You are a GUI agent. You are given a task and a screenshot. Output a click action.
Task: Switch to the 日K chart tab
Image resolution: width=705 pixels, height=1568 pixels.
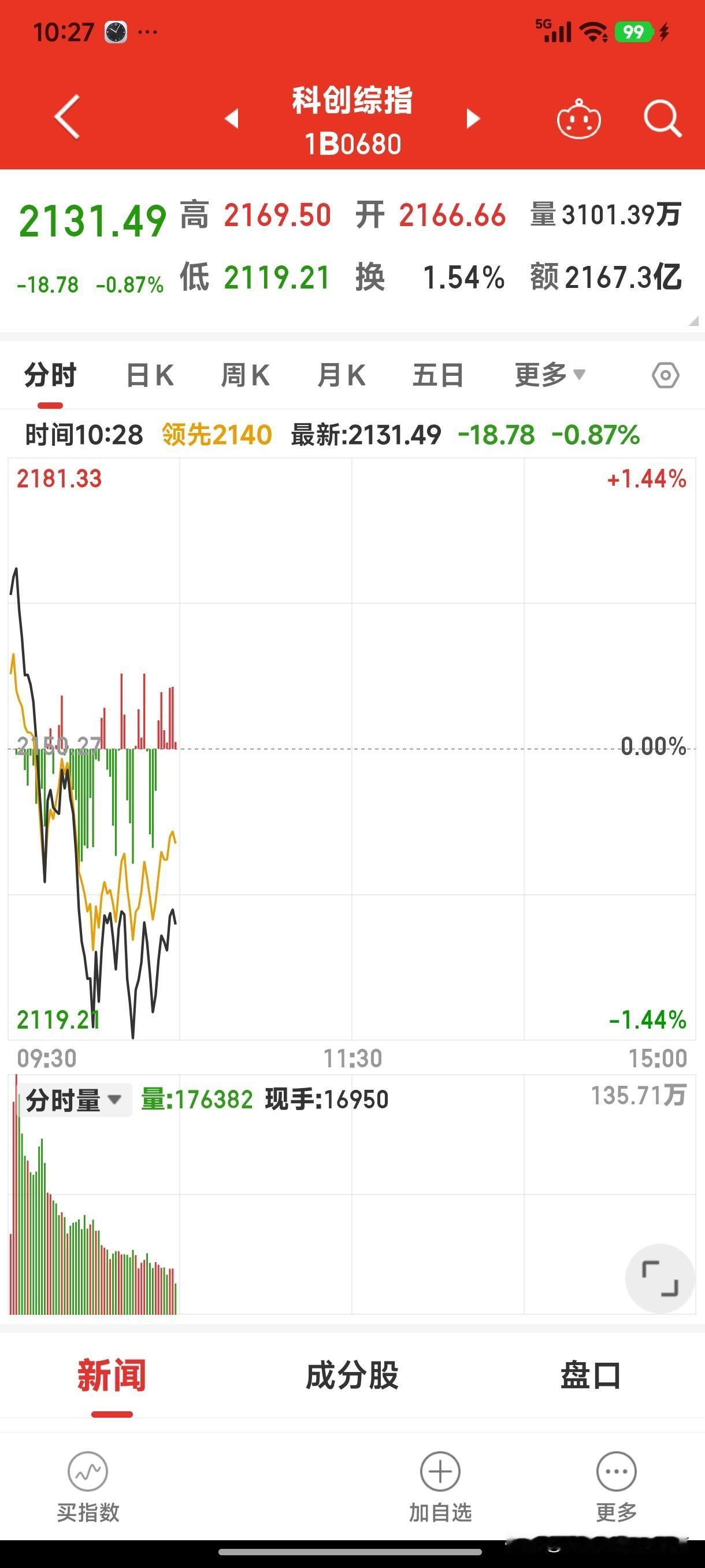click(x=150, y=375)
